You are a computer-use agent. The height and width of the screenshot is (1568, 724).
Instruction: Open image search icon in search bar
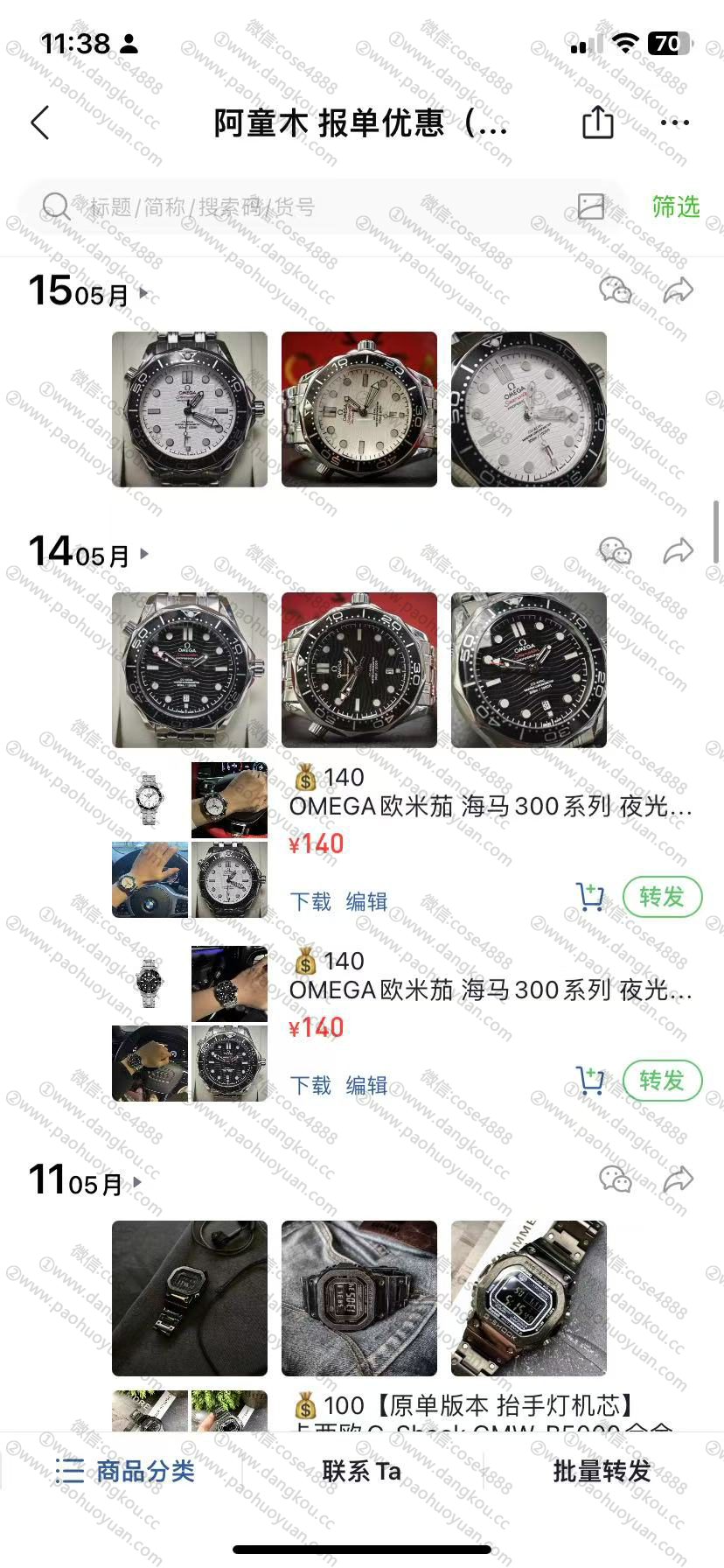tap(591, 206)
